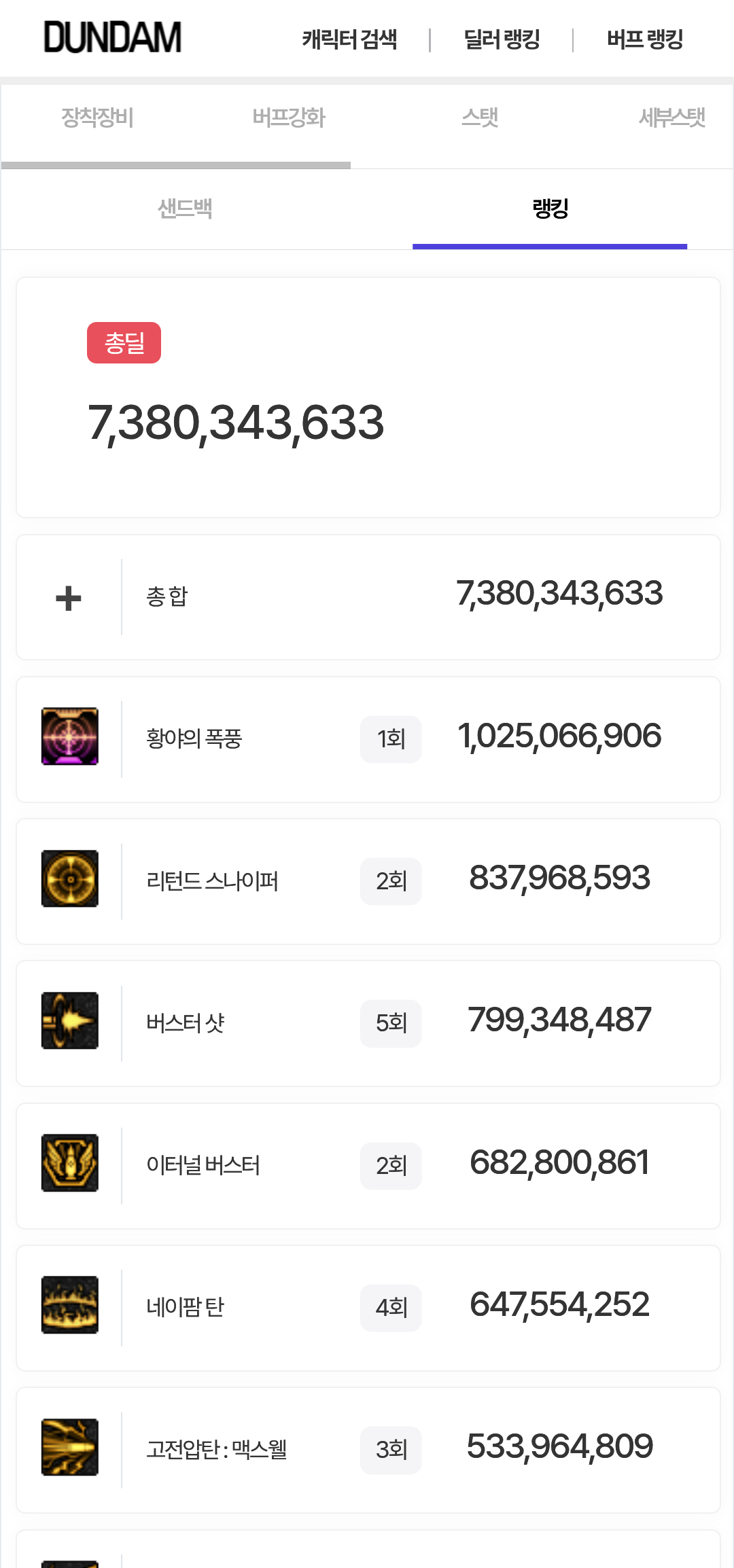Open the 네이팜 탄 skill row
This screenshot has height=1568, width=734.
[368, 1308]
